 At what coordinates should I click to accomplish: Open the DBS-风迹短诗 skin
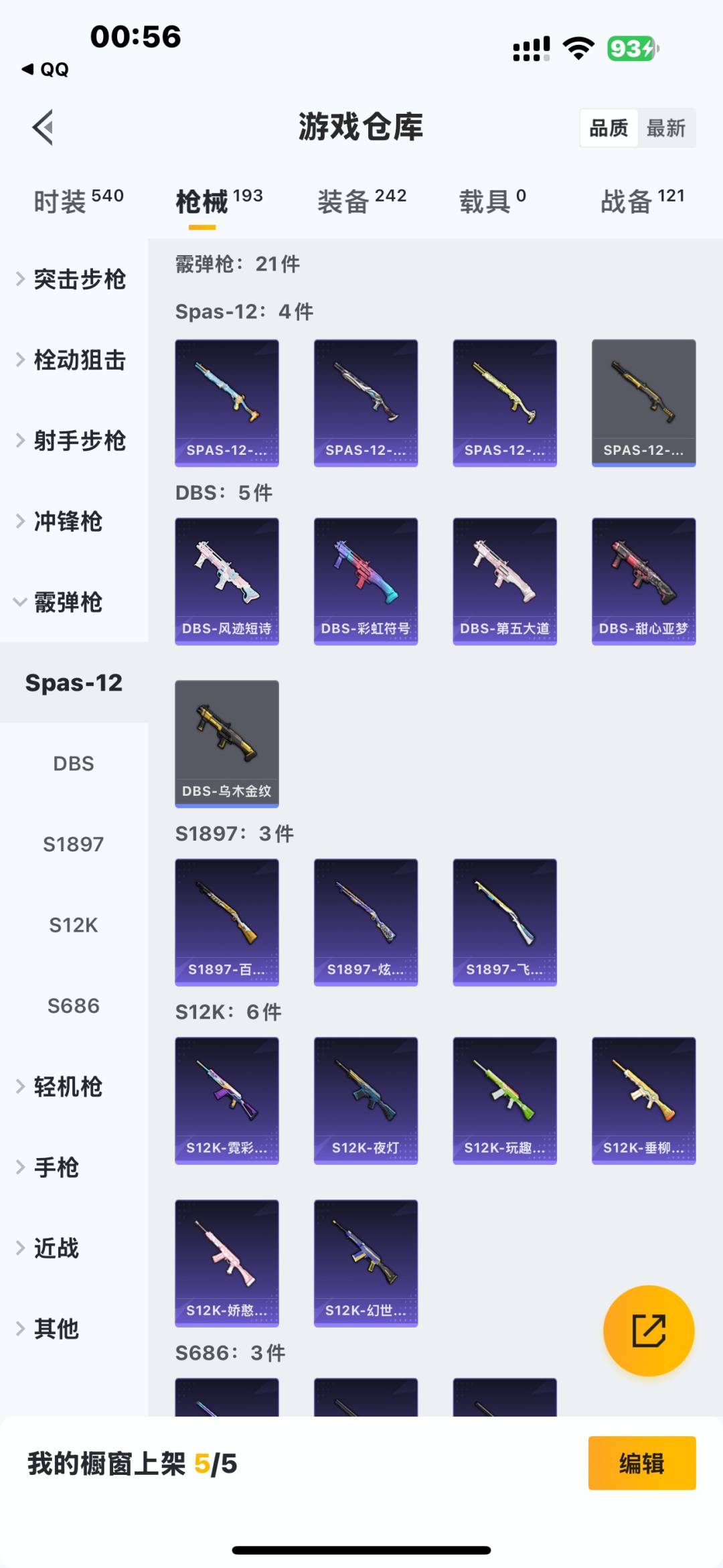click(x=227, y=581)
